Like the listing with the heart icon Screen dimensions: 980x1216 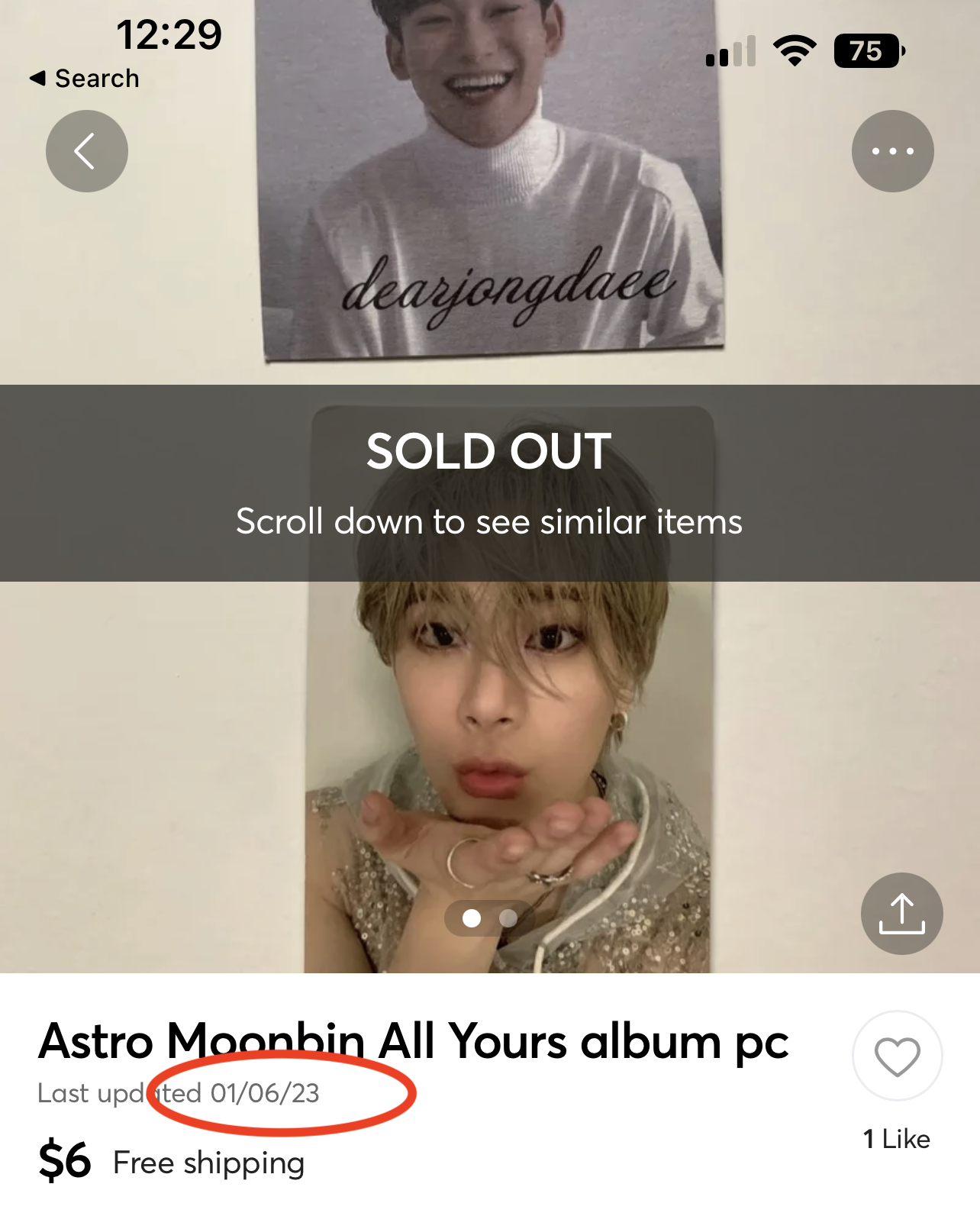[898, 1056]
